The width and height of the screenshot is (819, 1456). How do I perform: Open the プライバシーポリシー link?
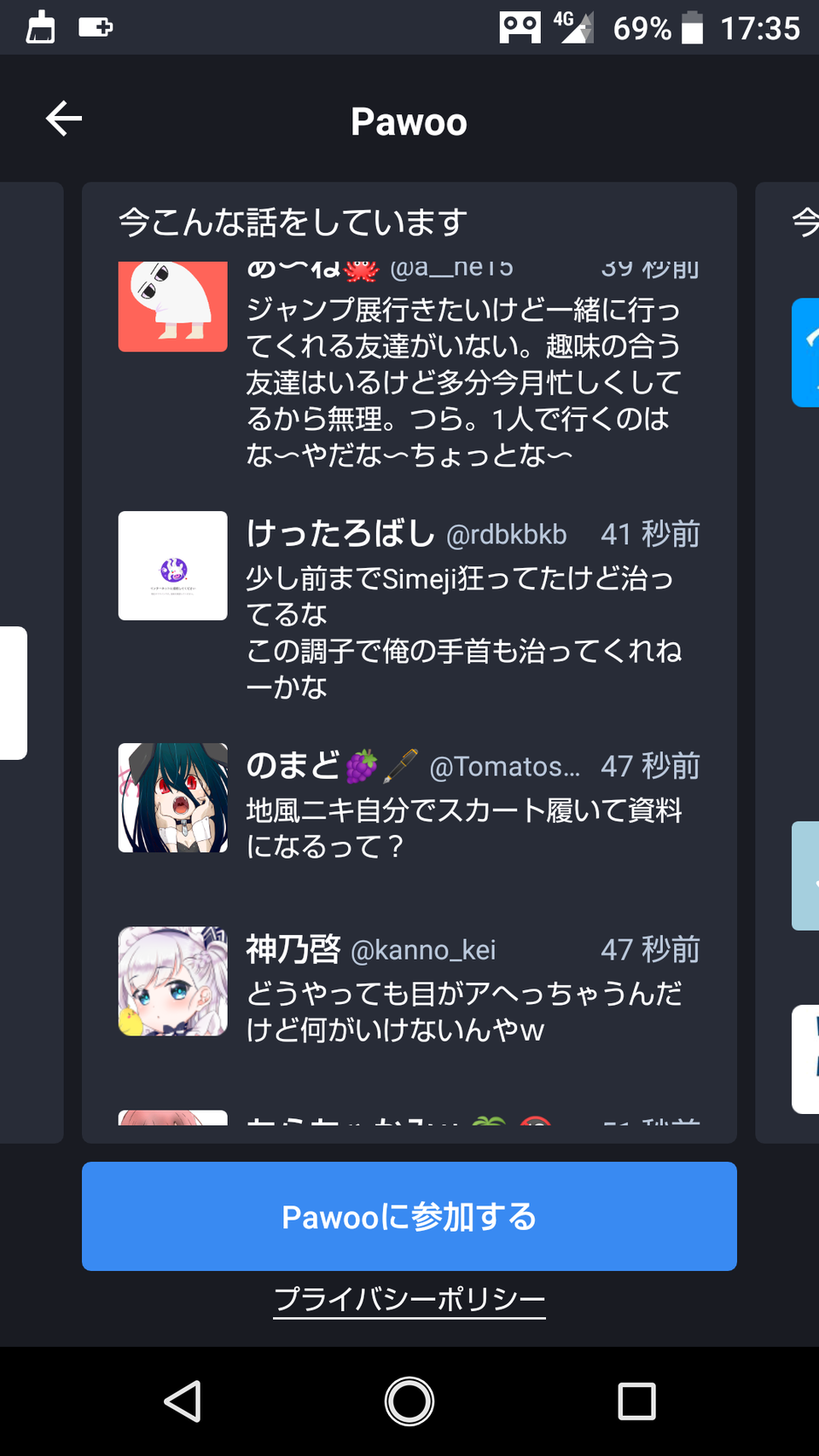point(409,1299)
